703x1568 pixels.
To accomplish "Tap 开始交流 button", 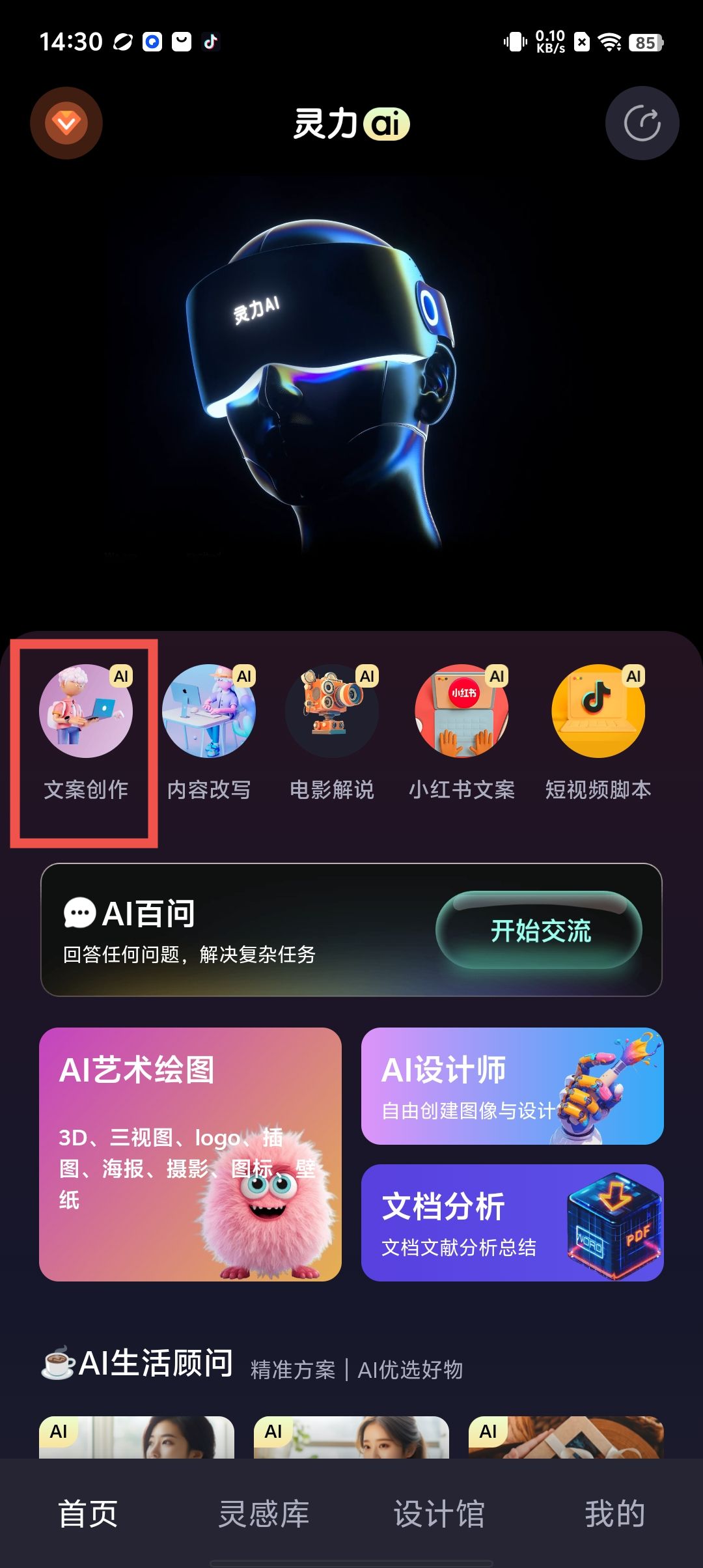I will point(539,931).
